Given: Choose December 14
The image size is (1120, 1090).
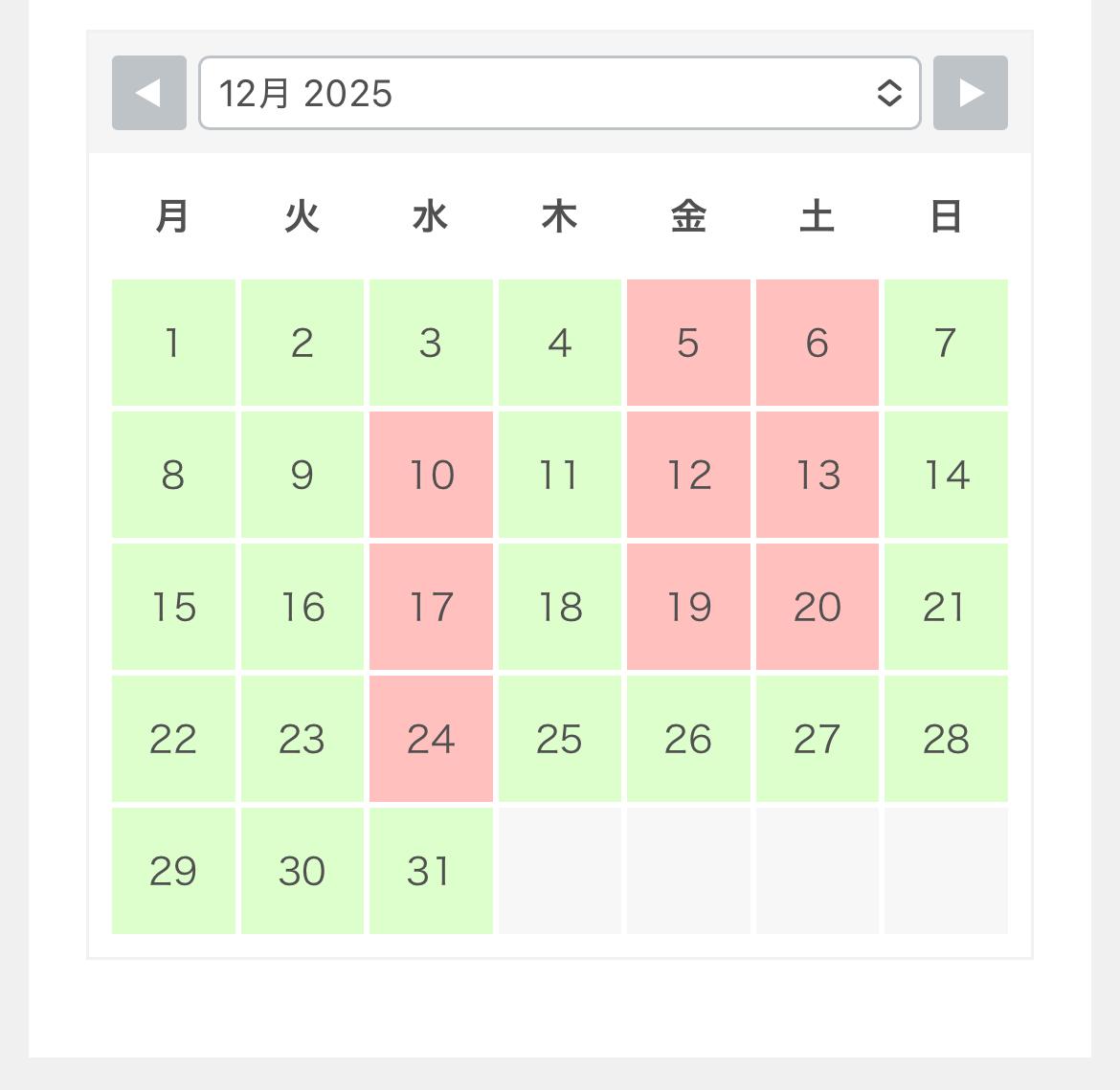Looking at the screenshot, I should click(946, 475).
